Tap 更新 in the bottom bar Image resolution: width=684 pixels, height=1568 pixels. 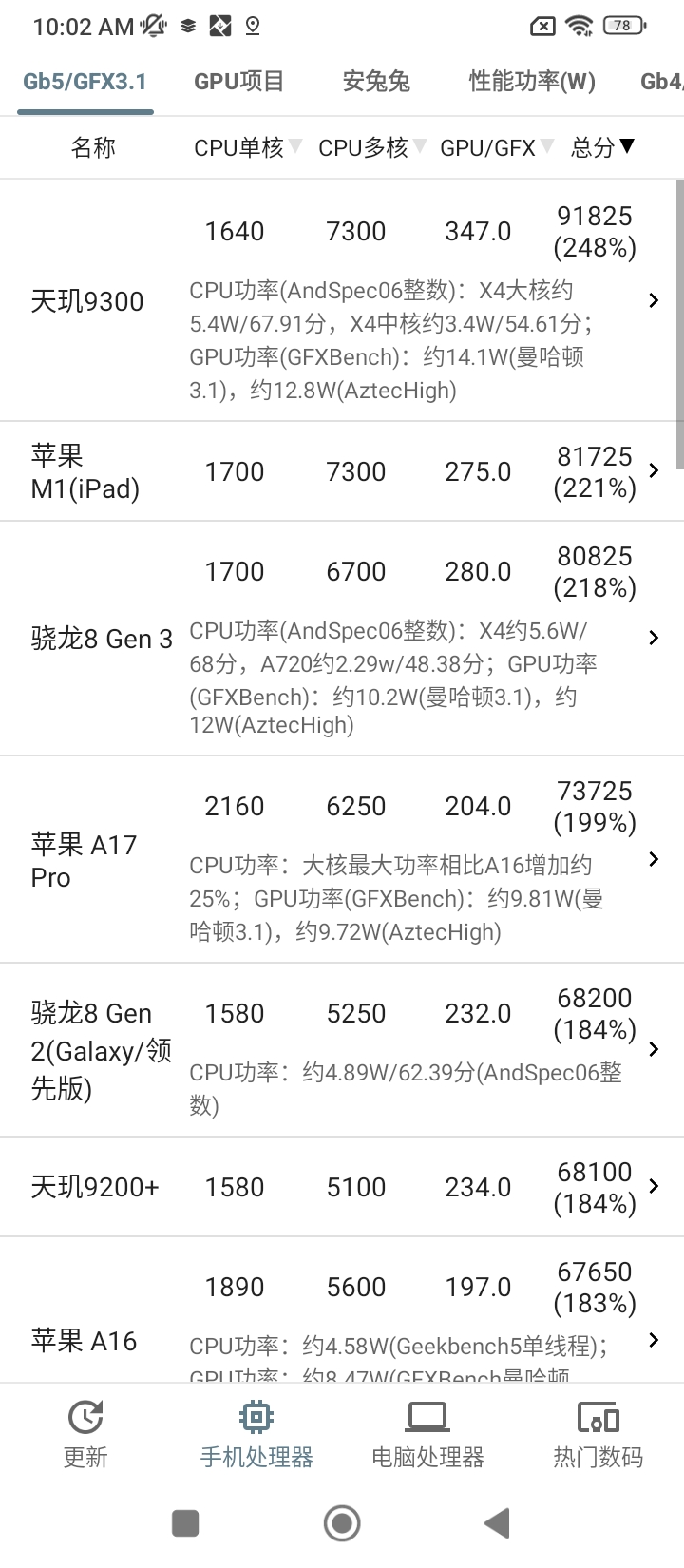[x=85, y=1434]
